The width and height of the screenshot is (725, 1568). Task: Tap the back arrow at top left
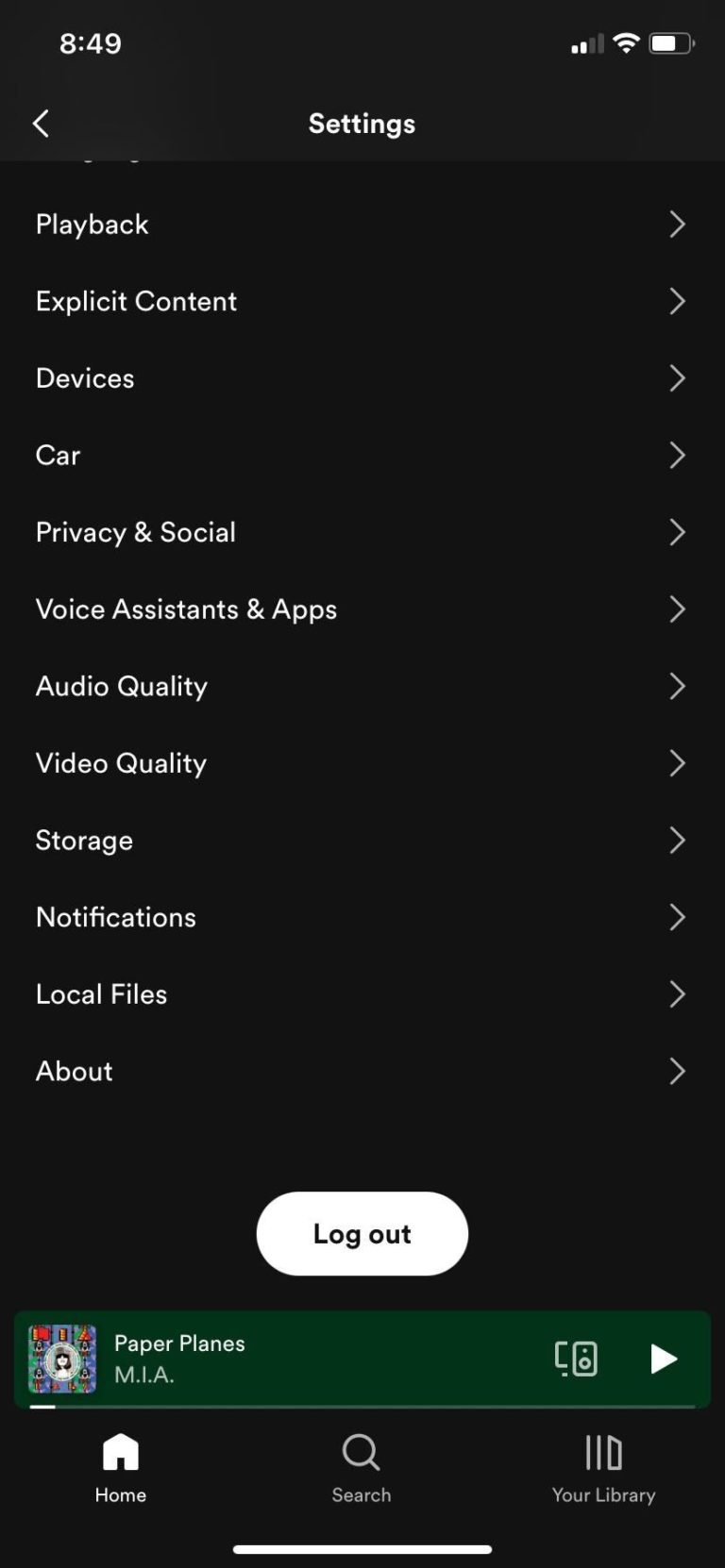[40, 123]
